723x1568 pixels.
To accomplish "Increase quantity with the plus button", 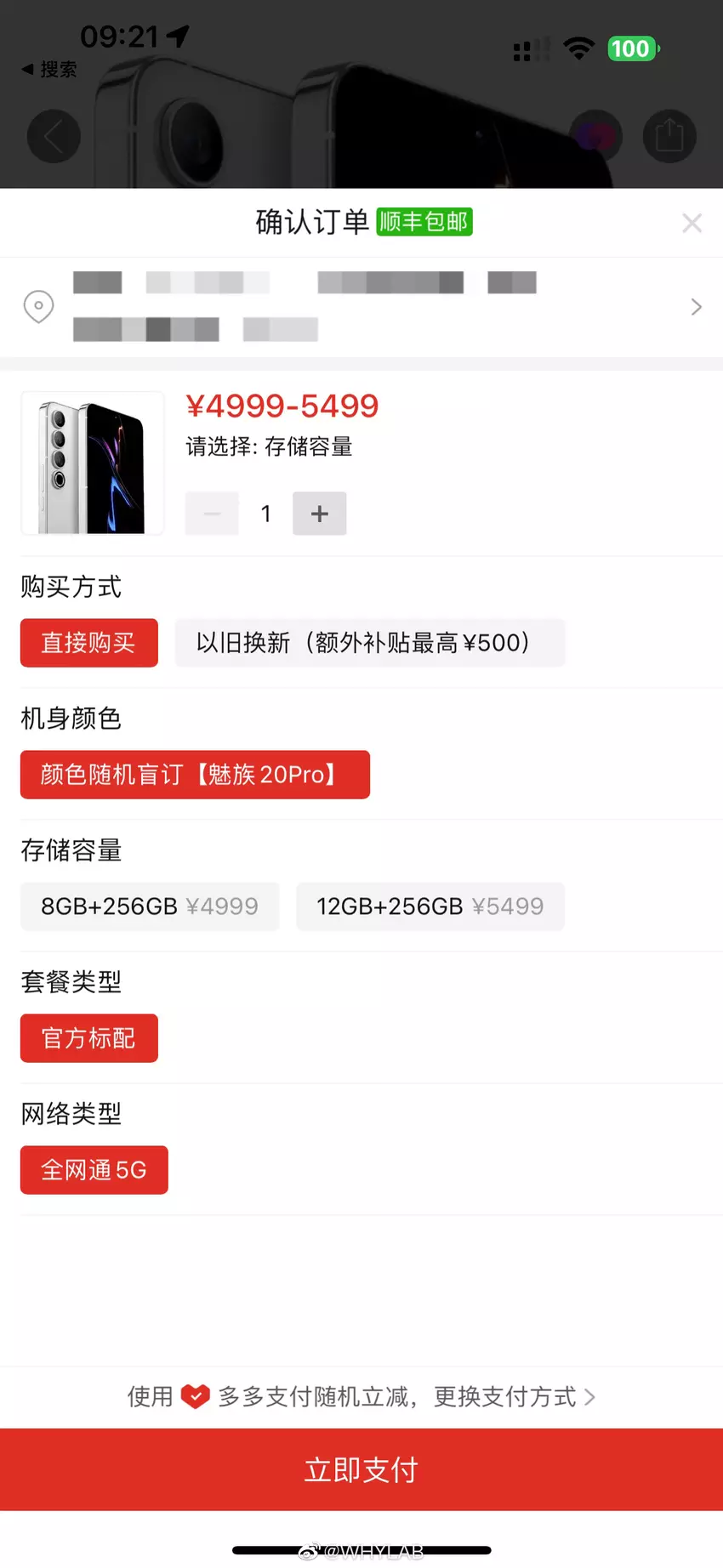I will click(319, 514).
